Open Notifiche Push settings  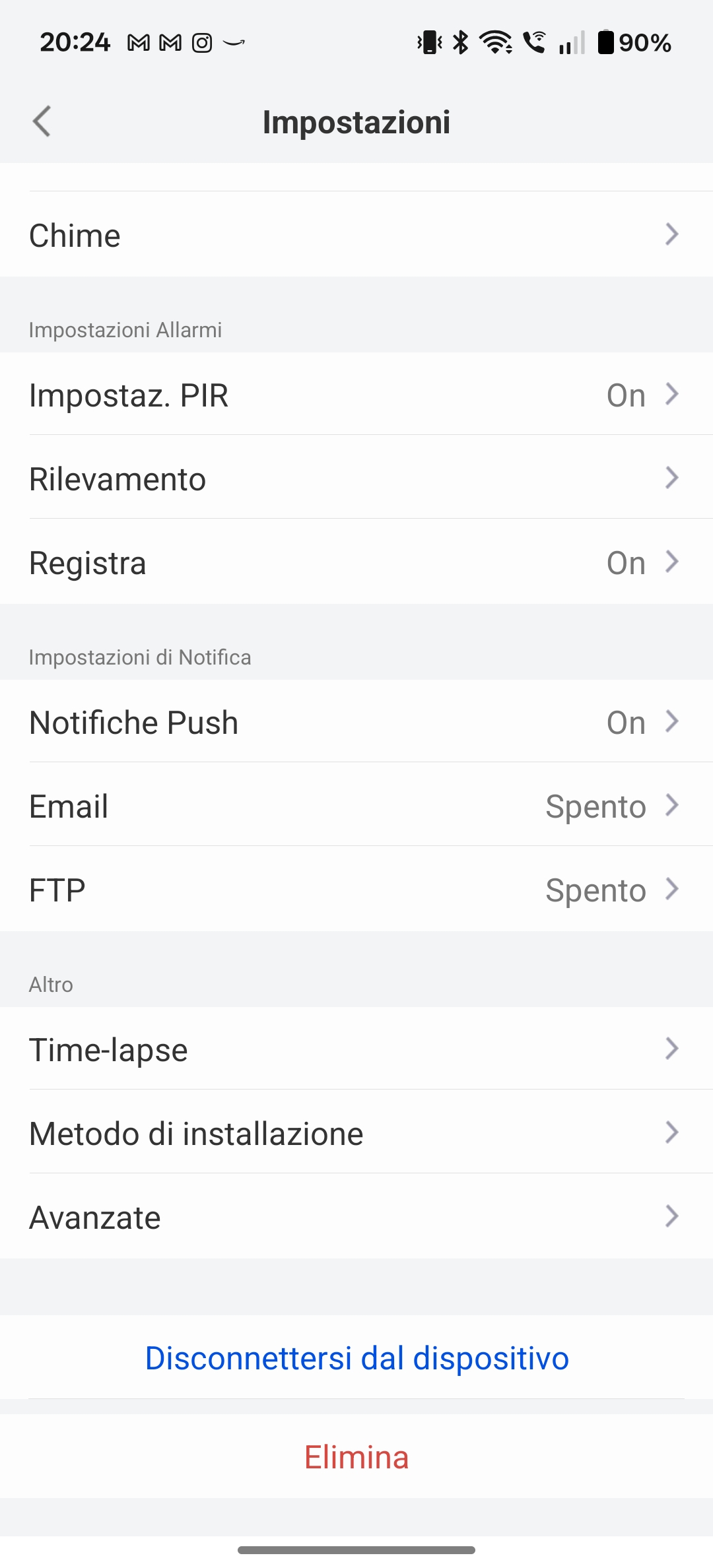click(356, 722)
